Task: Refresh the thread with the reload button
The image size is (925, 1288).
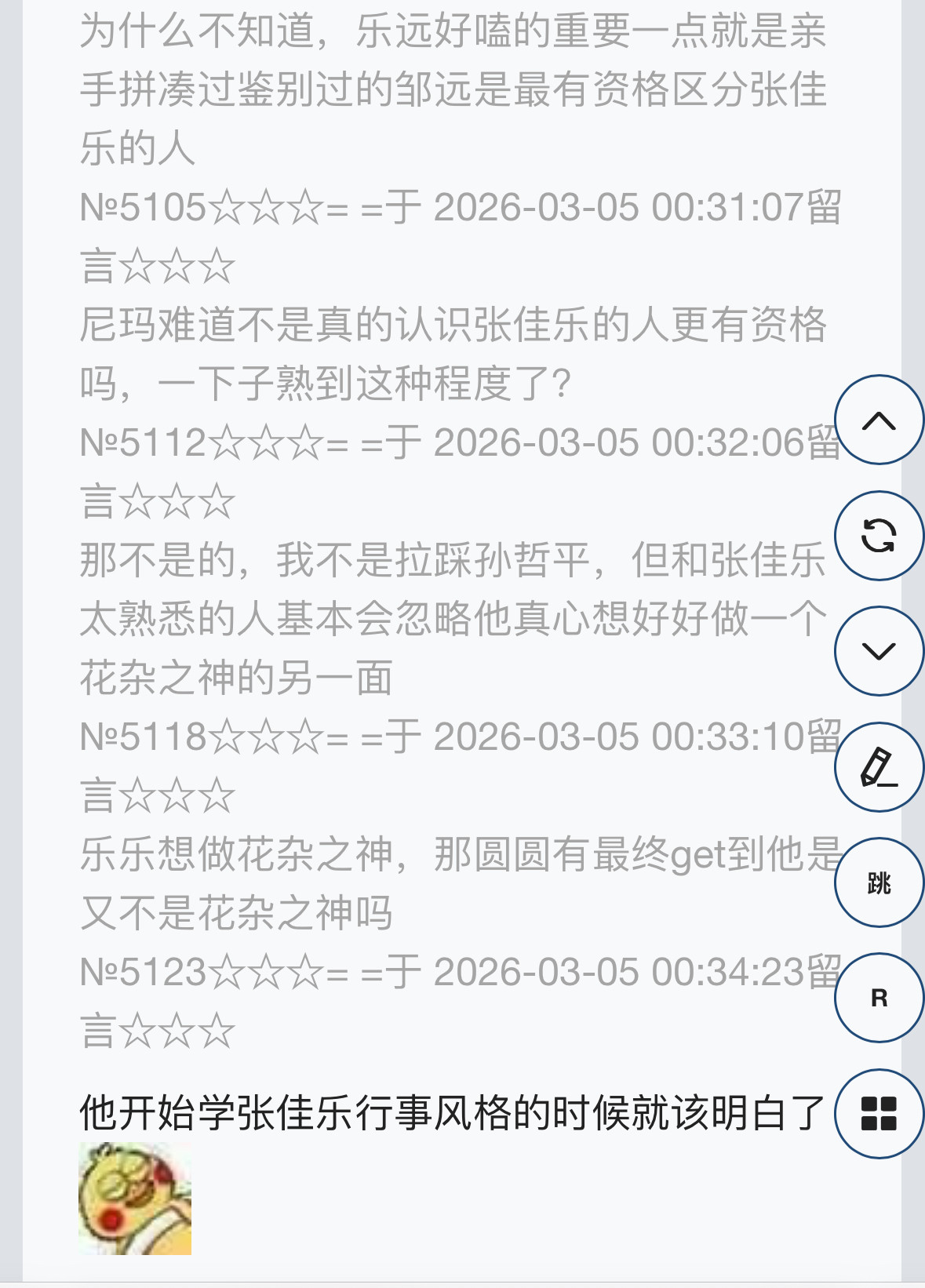Action: 879,536
